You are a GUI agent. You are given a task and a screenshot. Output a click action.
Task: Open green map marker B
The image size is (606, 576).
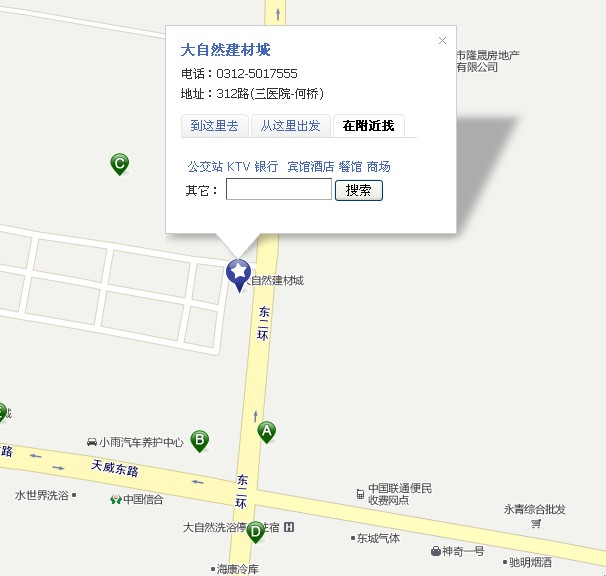point(200,439)
